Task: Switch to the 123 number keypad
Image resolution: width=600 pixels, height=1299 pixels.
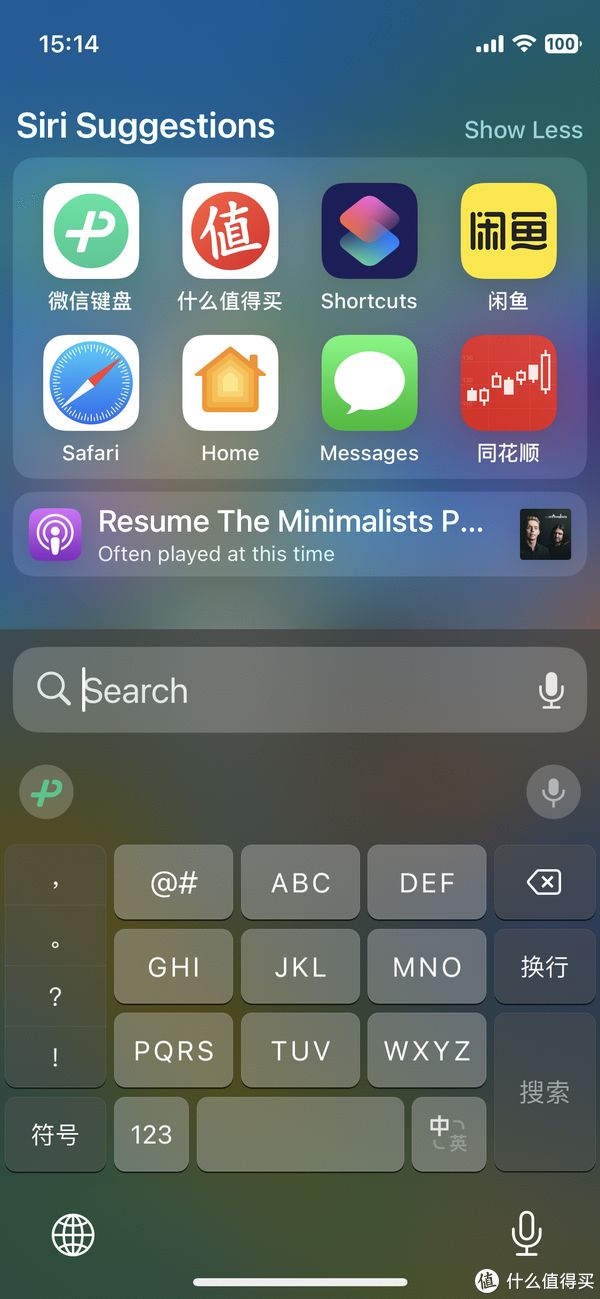Action: click(x=151, y=1134)
